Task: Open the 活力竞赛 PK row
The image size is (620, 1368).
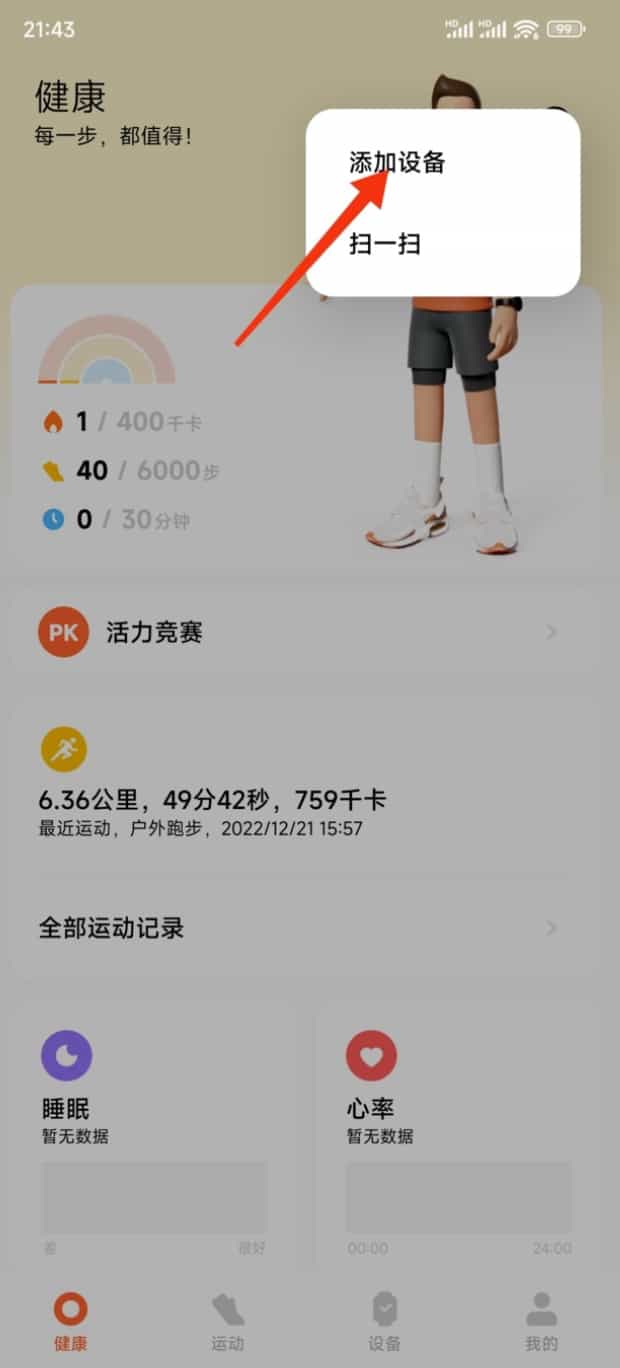Action: 300,633
